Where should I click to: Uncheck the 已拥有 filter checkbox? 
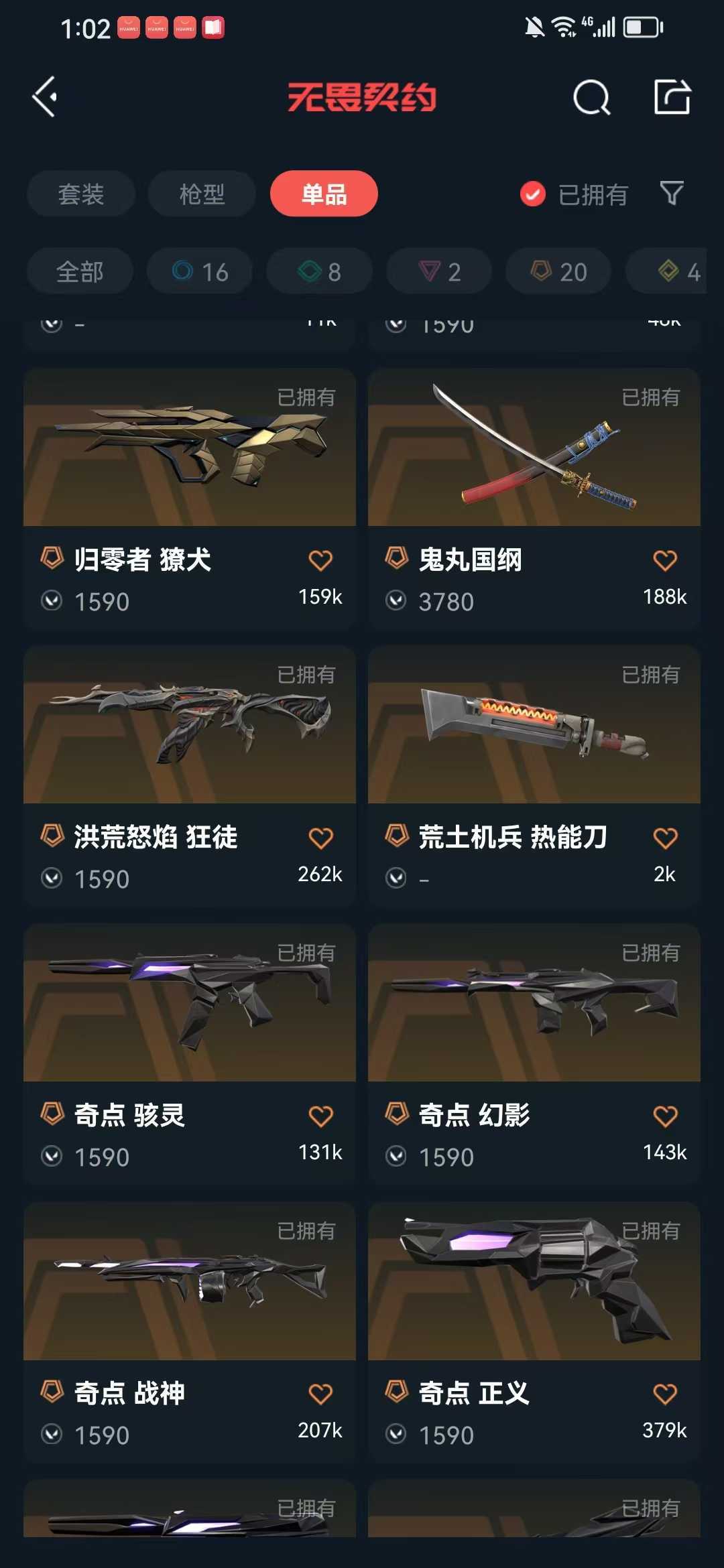point(533,194)
